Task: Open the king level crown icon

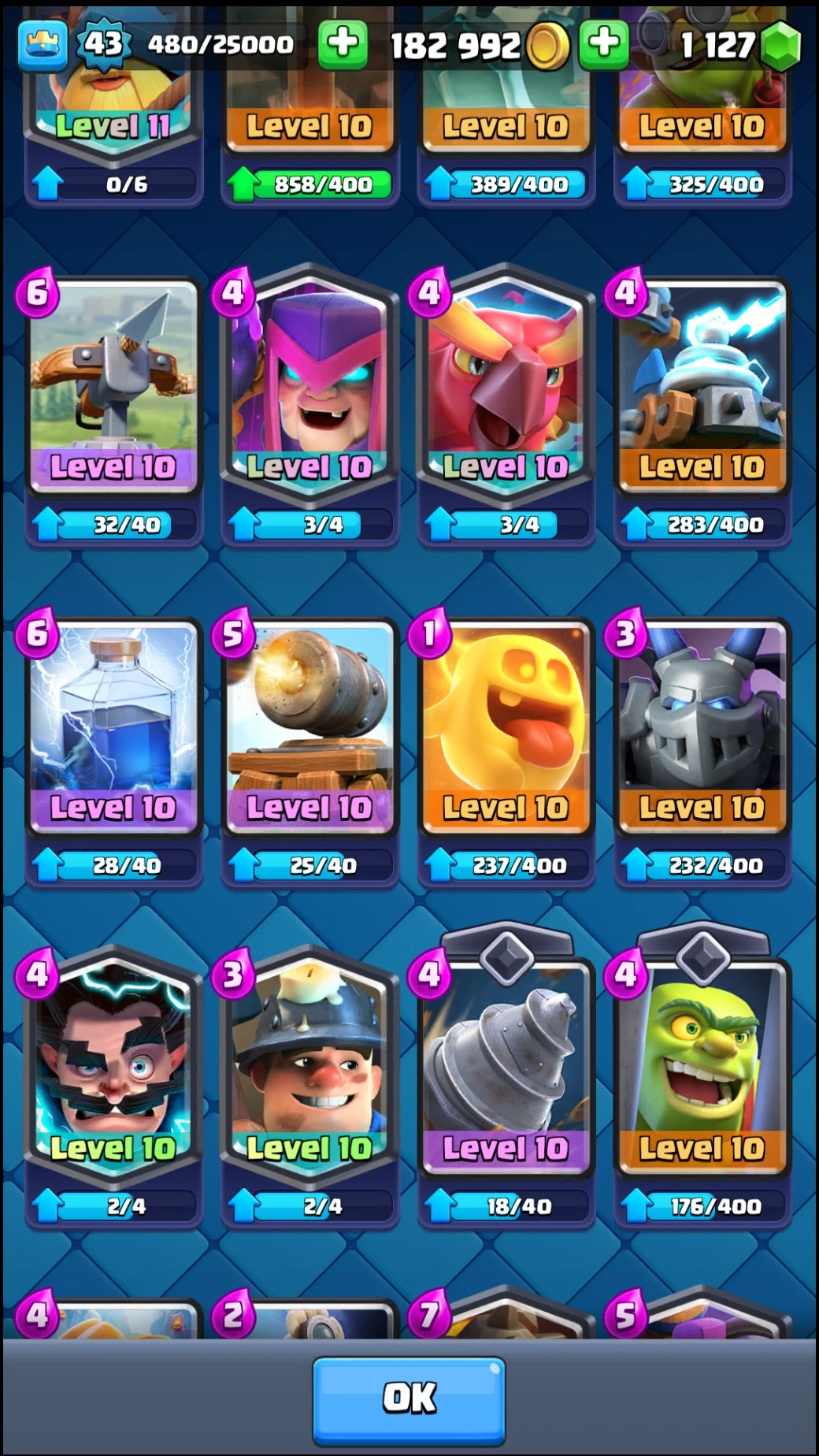Action: [x=43, y=45]
